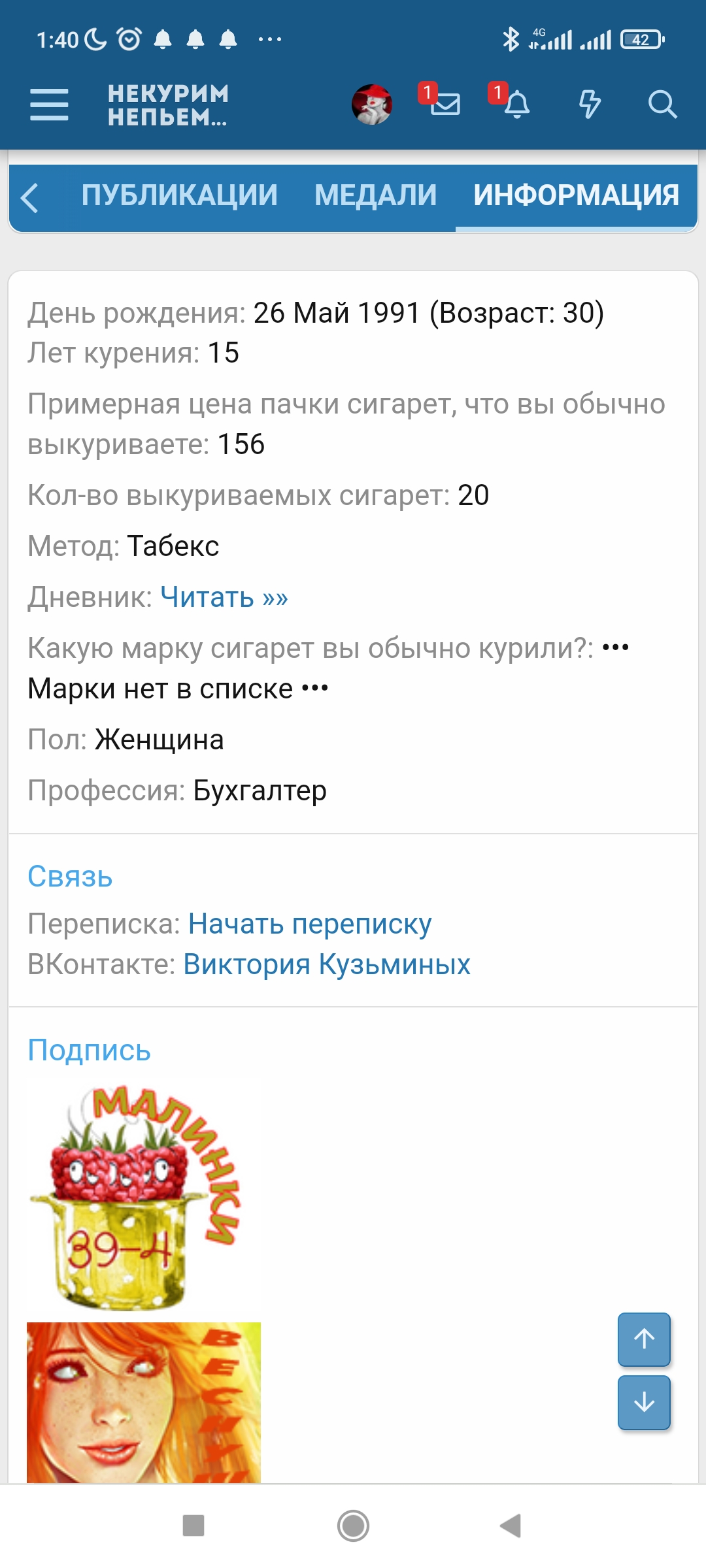Tap the user avatar in the header
Screen dimensions: 706x1568
[x=371, y=103]
